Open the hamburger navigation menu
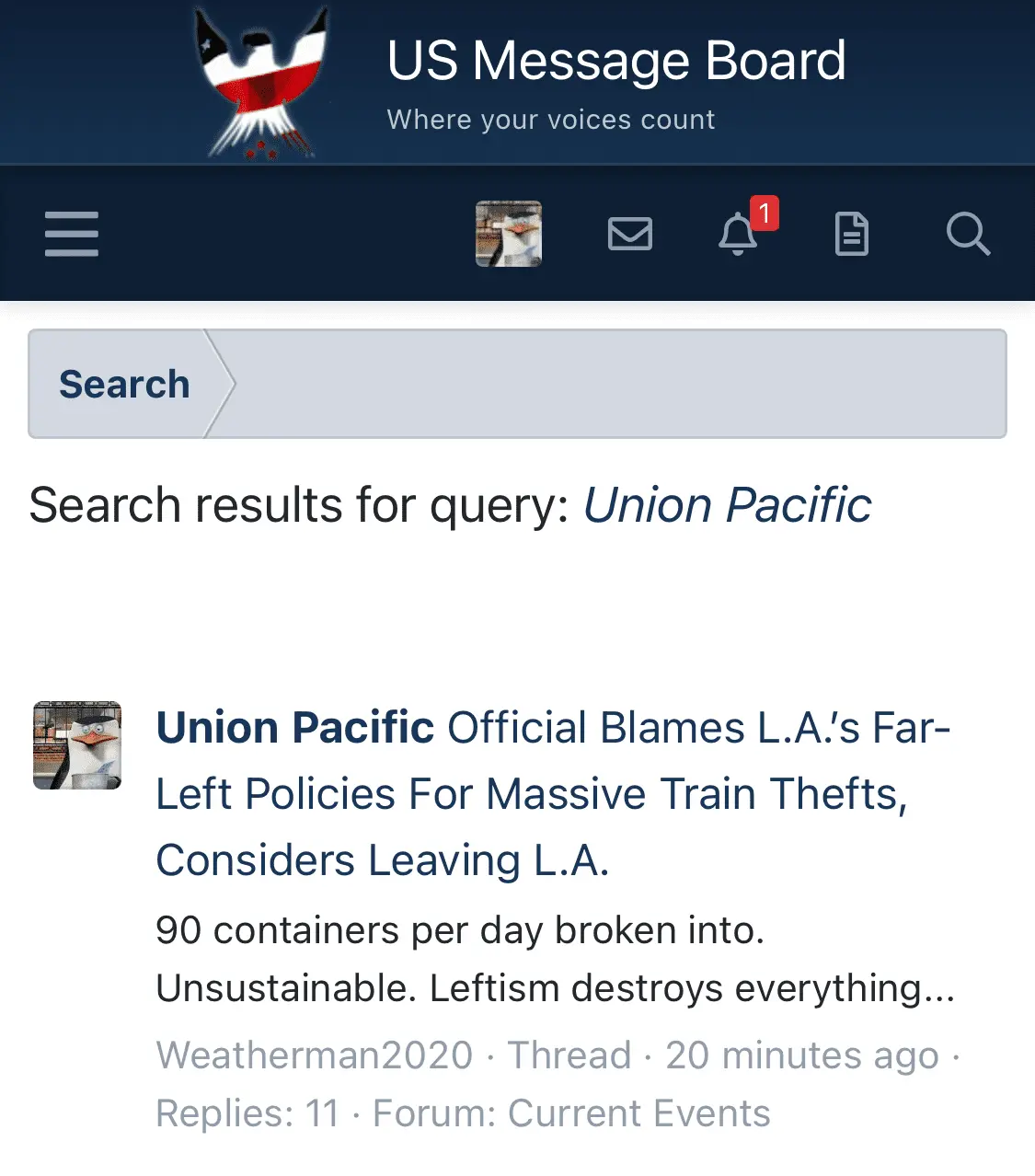The height and width of the screenshot is (1176, 1035). pyautogui.click(x=72, y=234)
